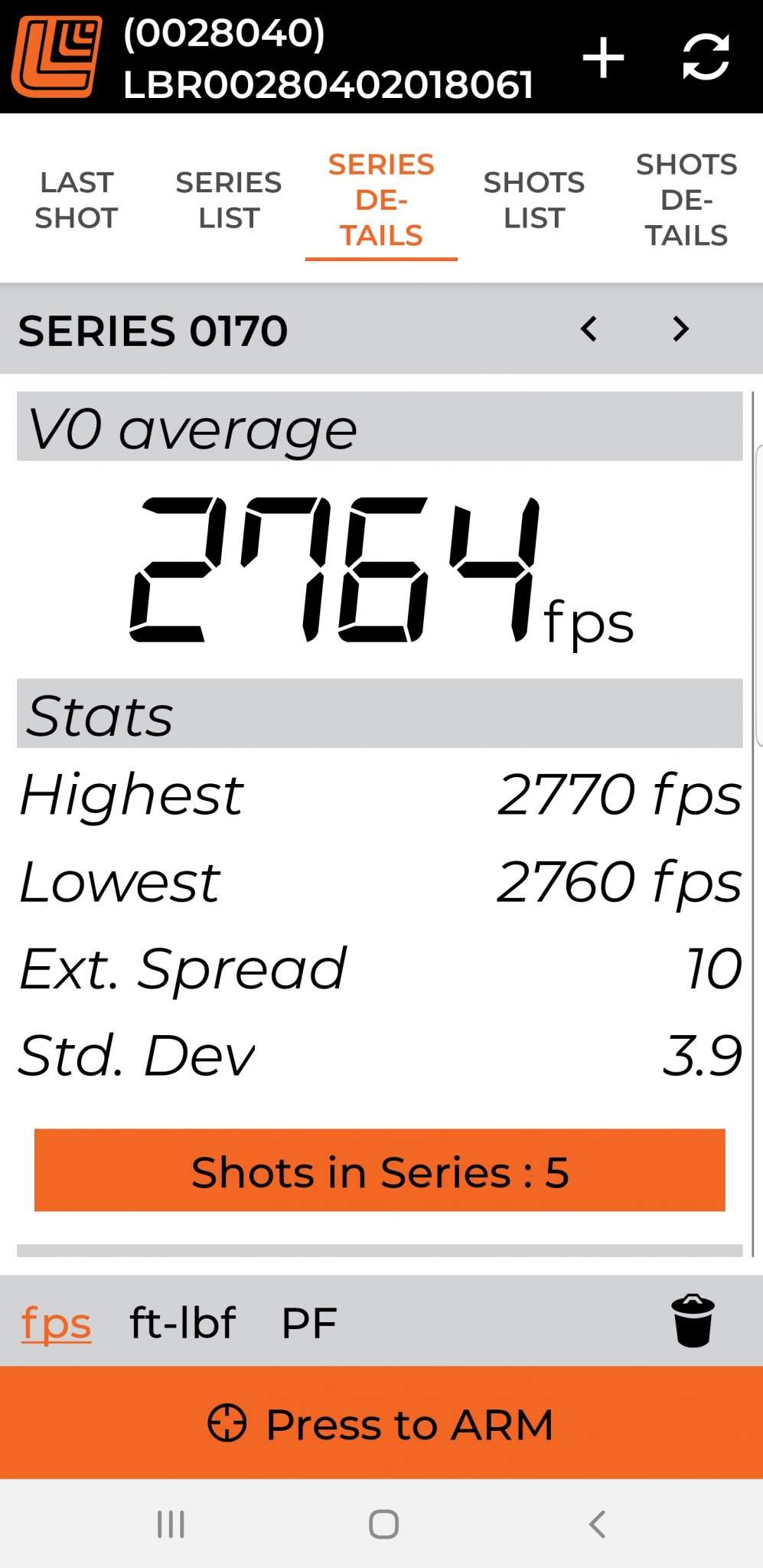This screenshot has width=763, height=1568.
Task: Open the Series List tab
Action: (229, 201)
